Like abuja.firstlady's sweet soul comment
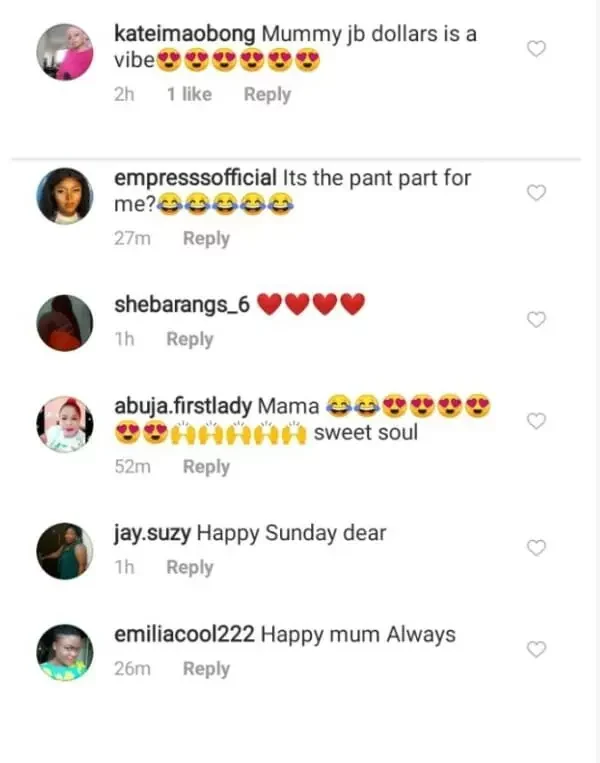600x763 pixels. 536,421
